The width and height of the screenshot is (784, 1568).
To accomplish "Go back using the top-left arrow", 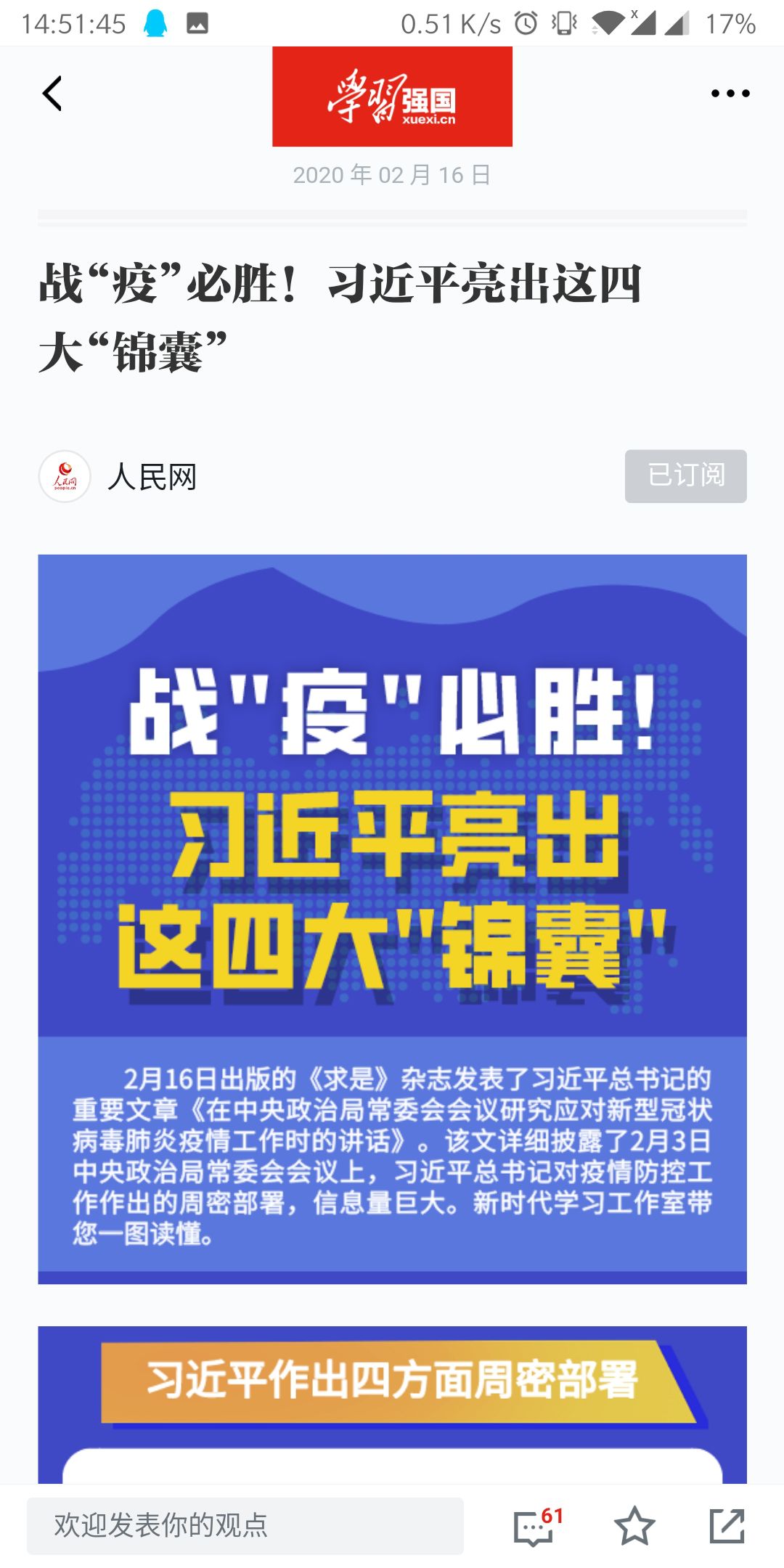I will click(x=52, y=94).
